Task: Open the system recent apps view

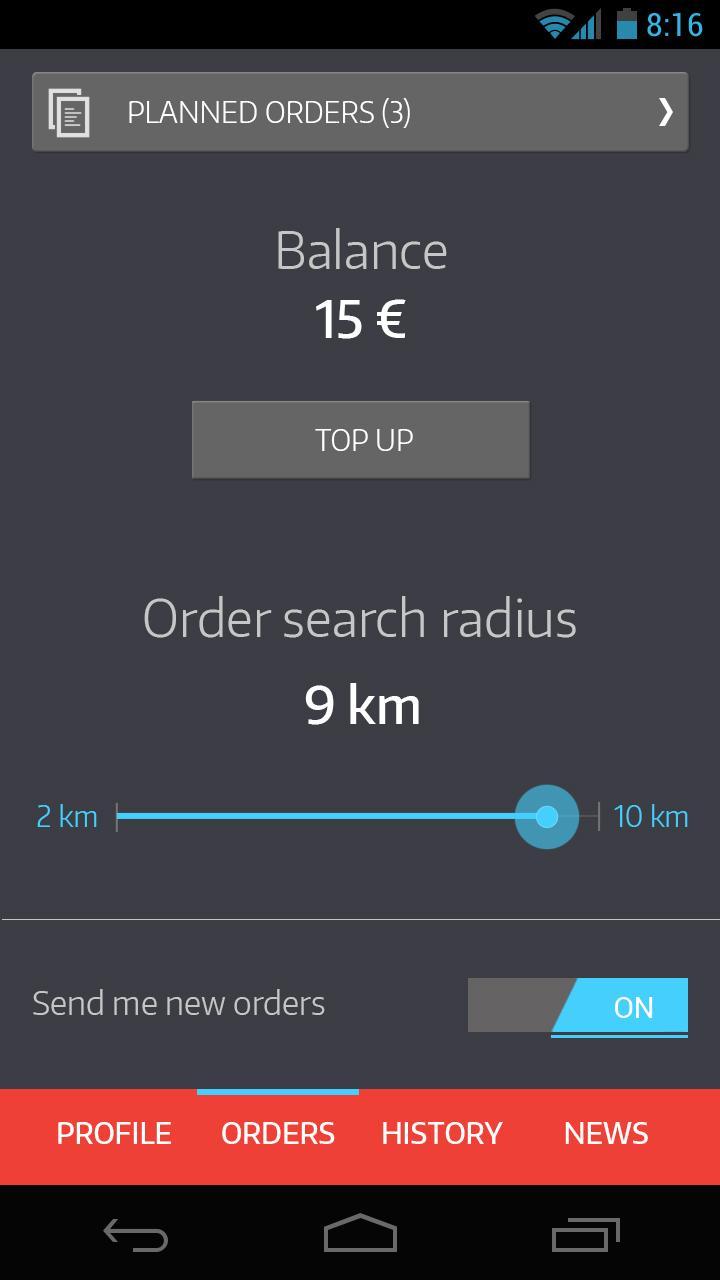Action: point(585,1235)
